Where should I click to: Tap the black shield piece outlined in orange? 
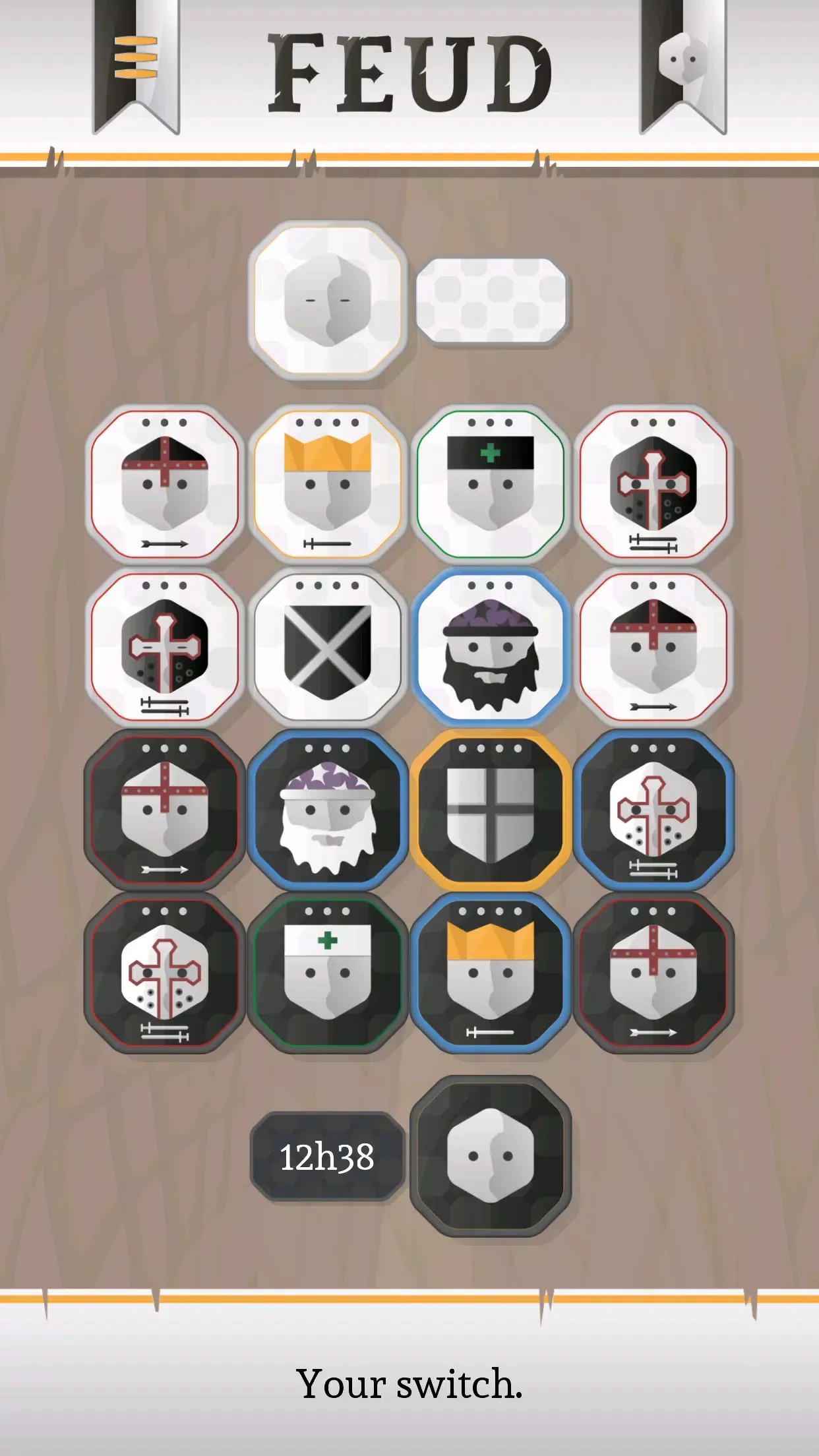490,810
